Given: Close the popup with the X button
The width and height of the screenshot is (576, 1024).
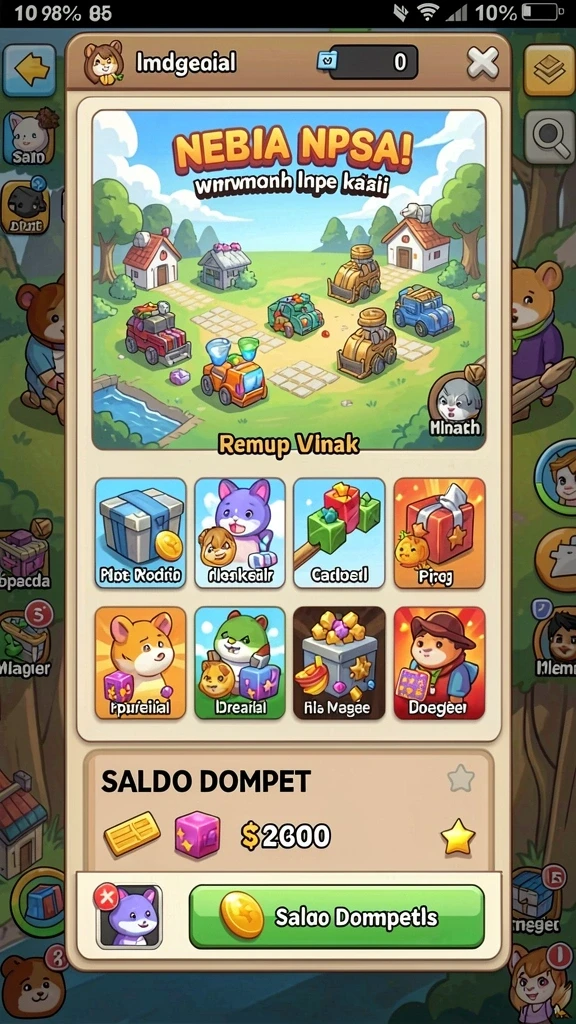Looking at the screenshot, I should coord(483,63).
